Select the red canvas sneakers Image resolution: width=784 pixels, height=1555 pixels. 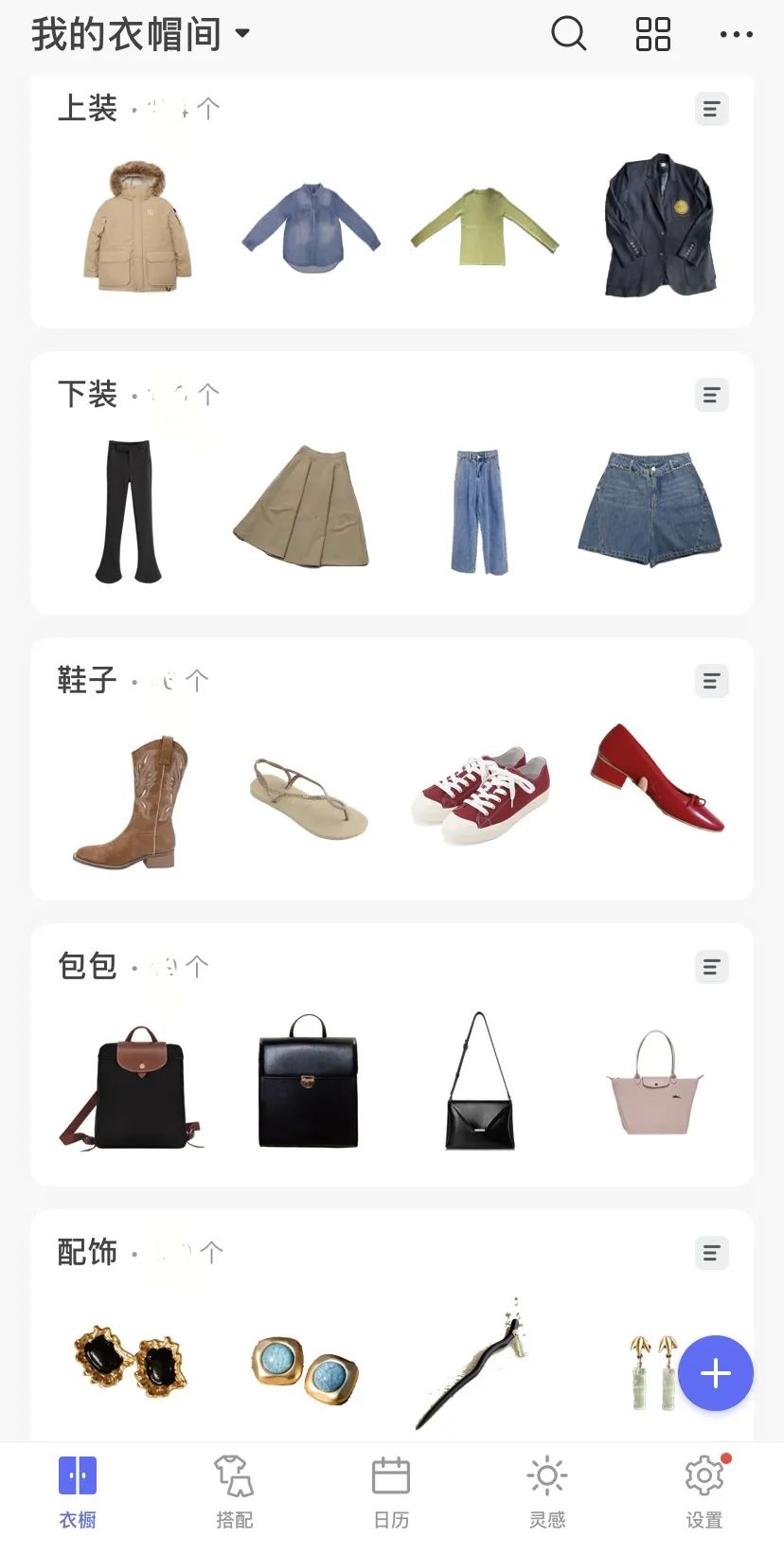[x=480, y=794]
